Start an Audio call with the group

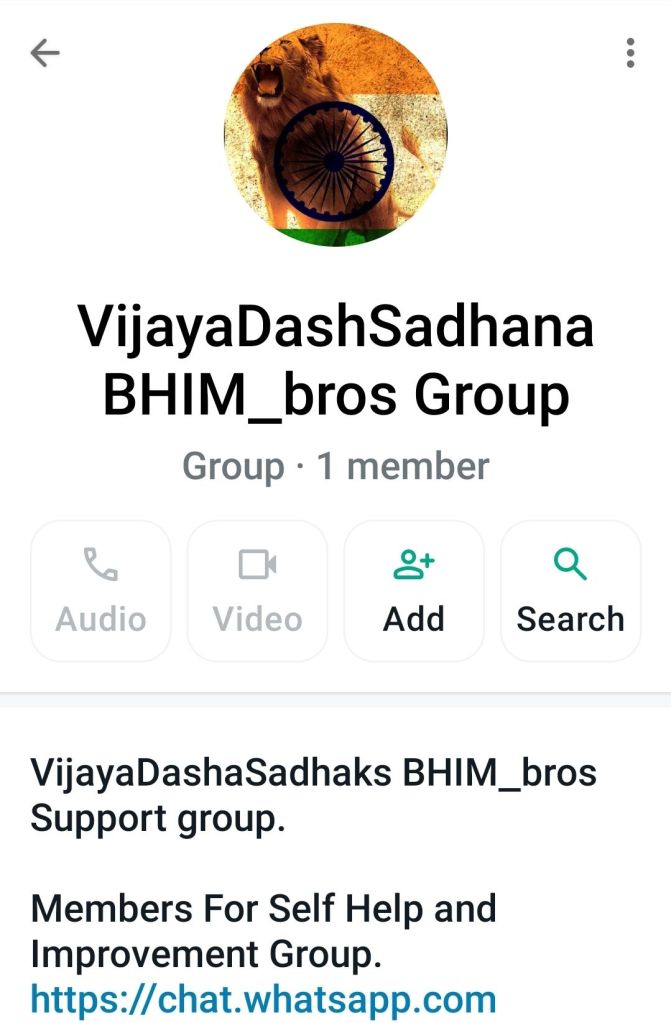101,590
